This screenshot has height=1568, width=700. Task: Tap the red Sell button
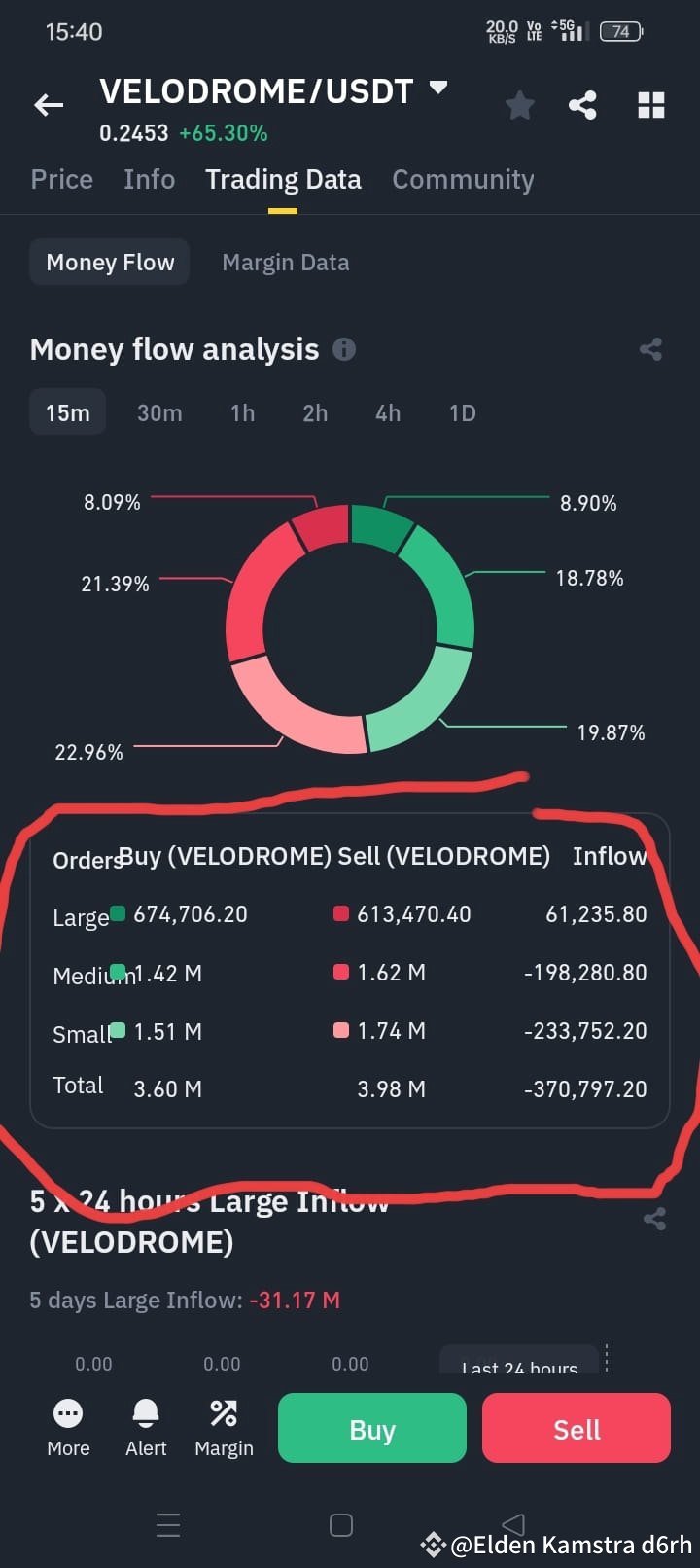[x=576, y=1428]
